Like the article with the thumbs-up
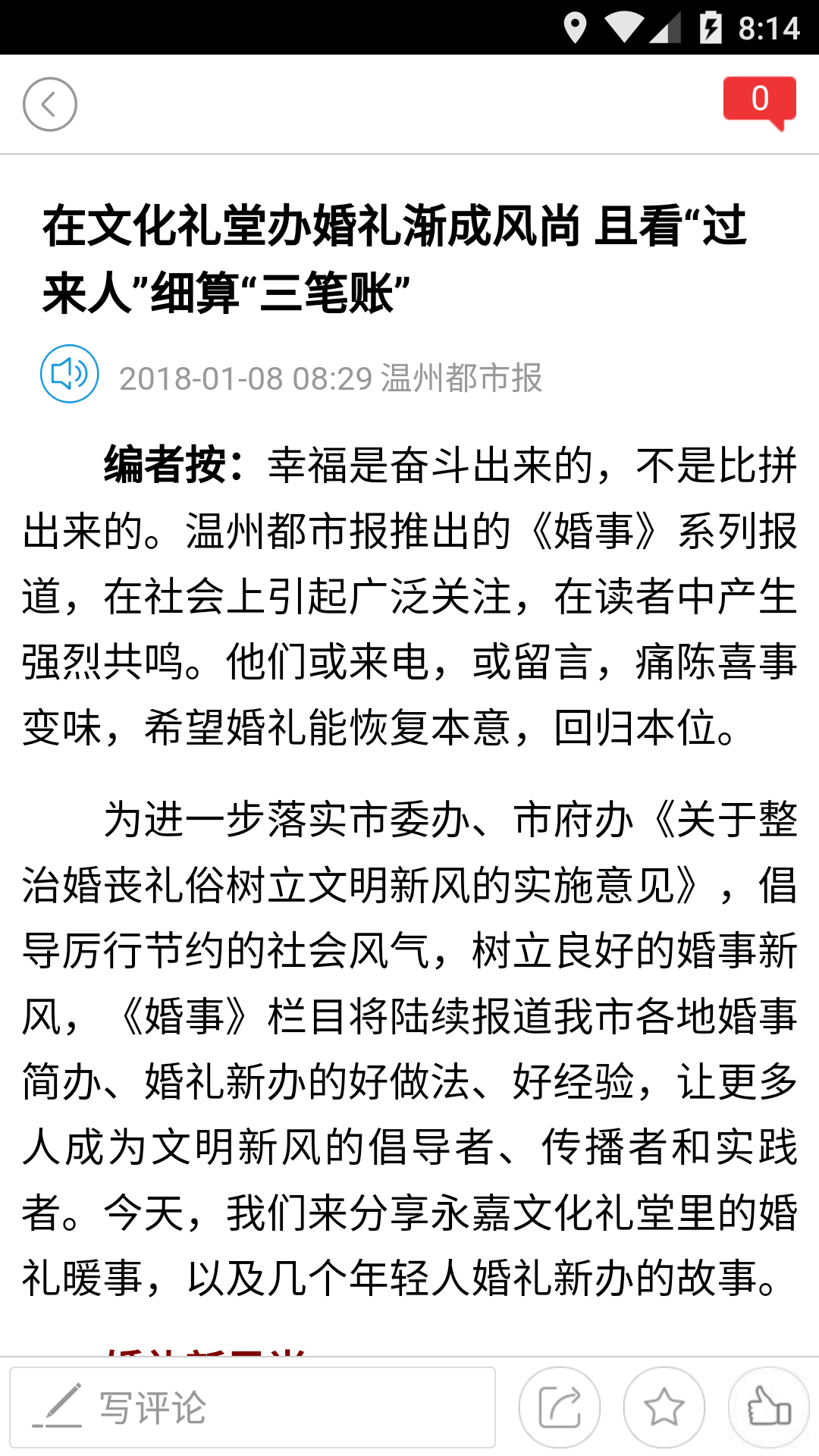 tap(769, 1407)
